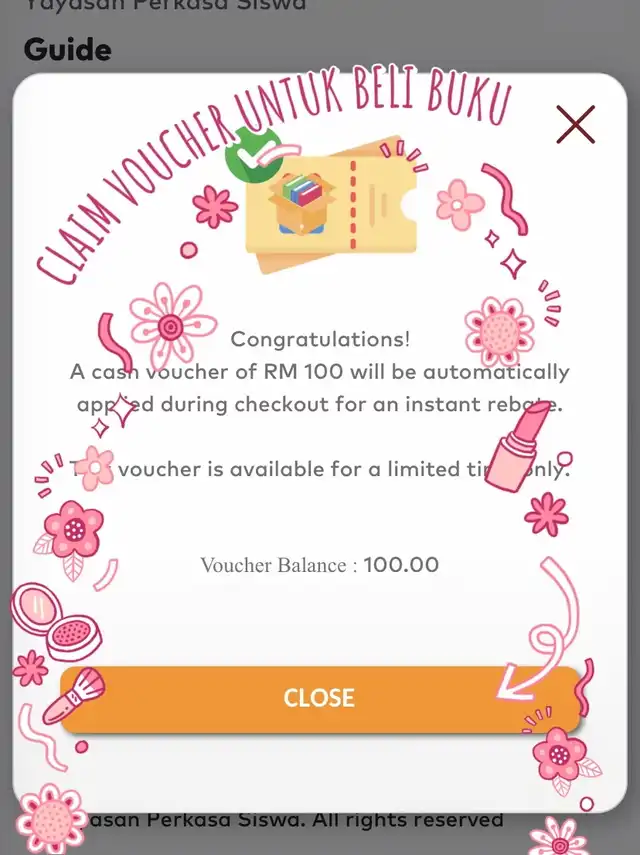Screen dimensions: 640x855
Task: Tap the orange CLOSE button
Action: pos(319,698)
